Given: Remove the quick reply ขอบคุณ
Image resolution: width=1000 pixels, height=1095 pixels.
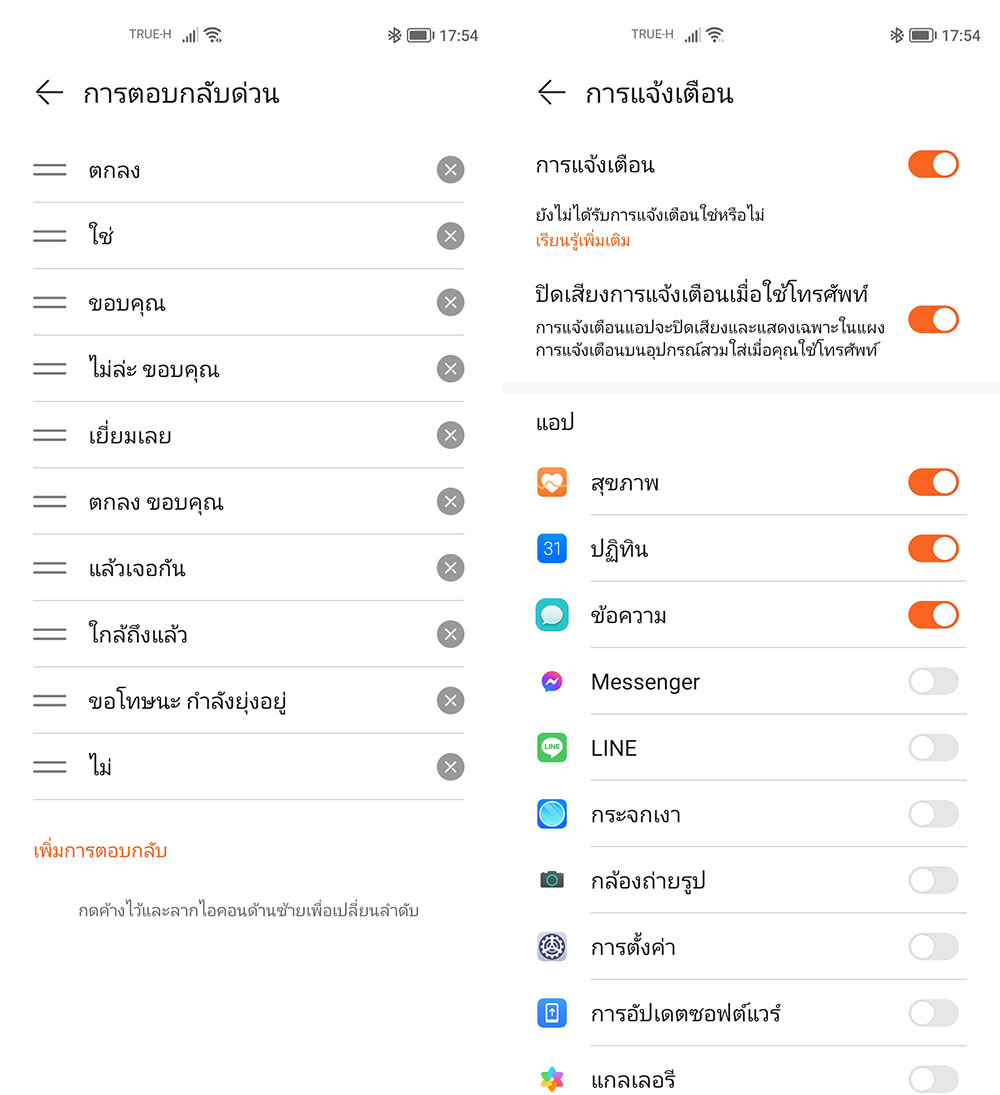Looking at the screenshot, I should click(450, 303).
